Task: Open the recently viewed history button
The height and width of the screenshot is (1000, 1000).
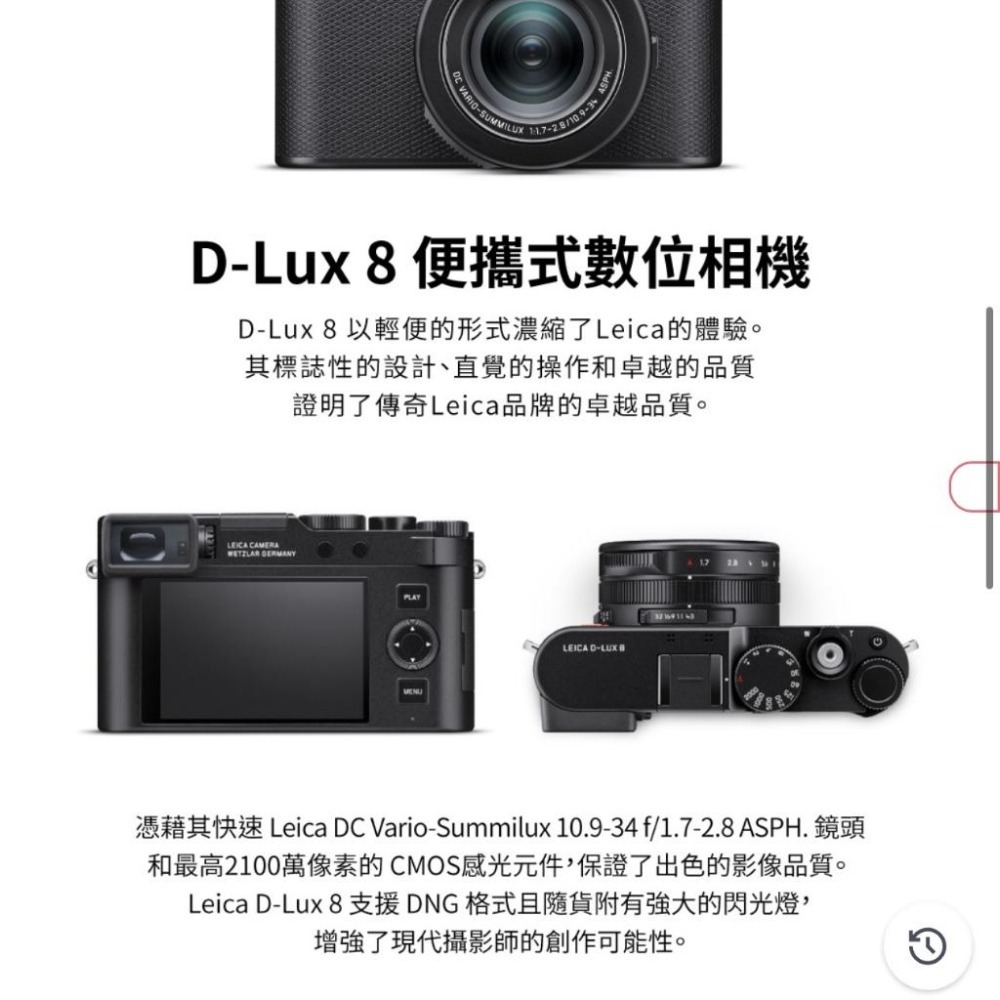Action: coord(927,945)
